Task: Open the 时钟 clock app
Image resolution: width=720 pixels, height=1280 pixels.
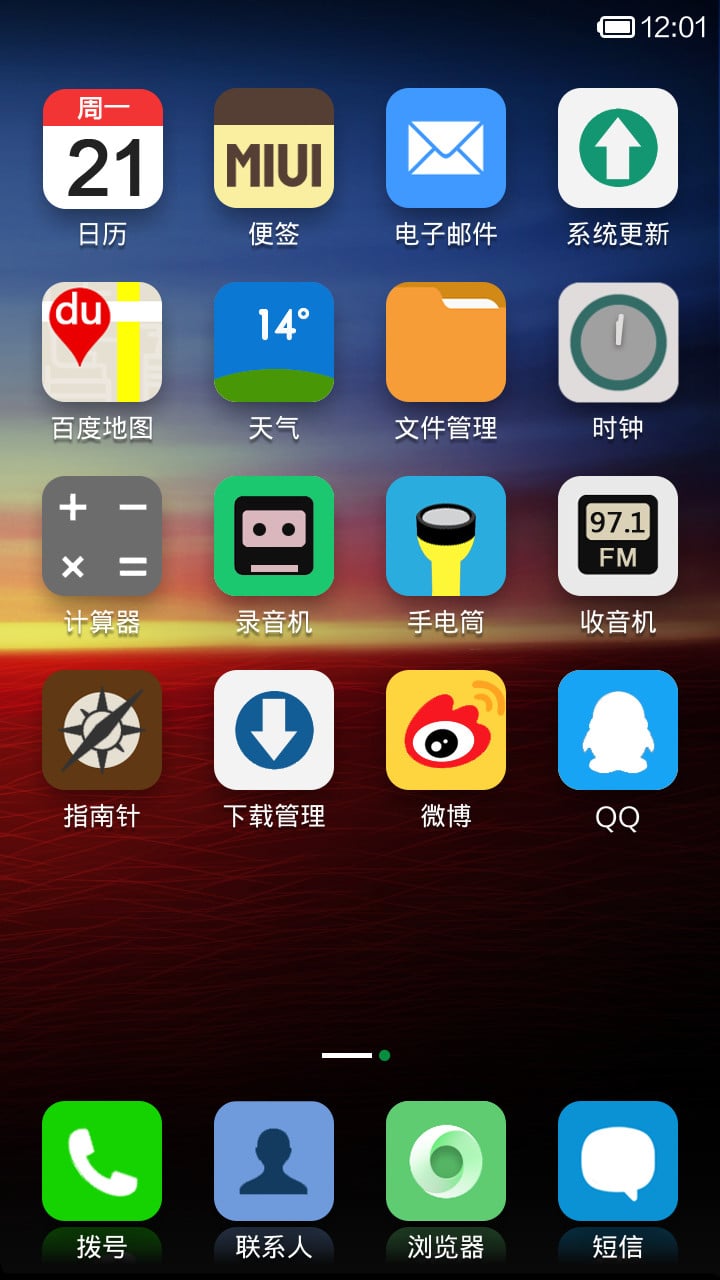Action: pos(618,342)
